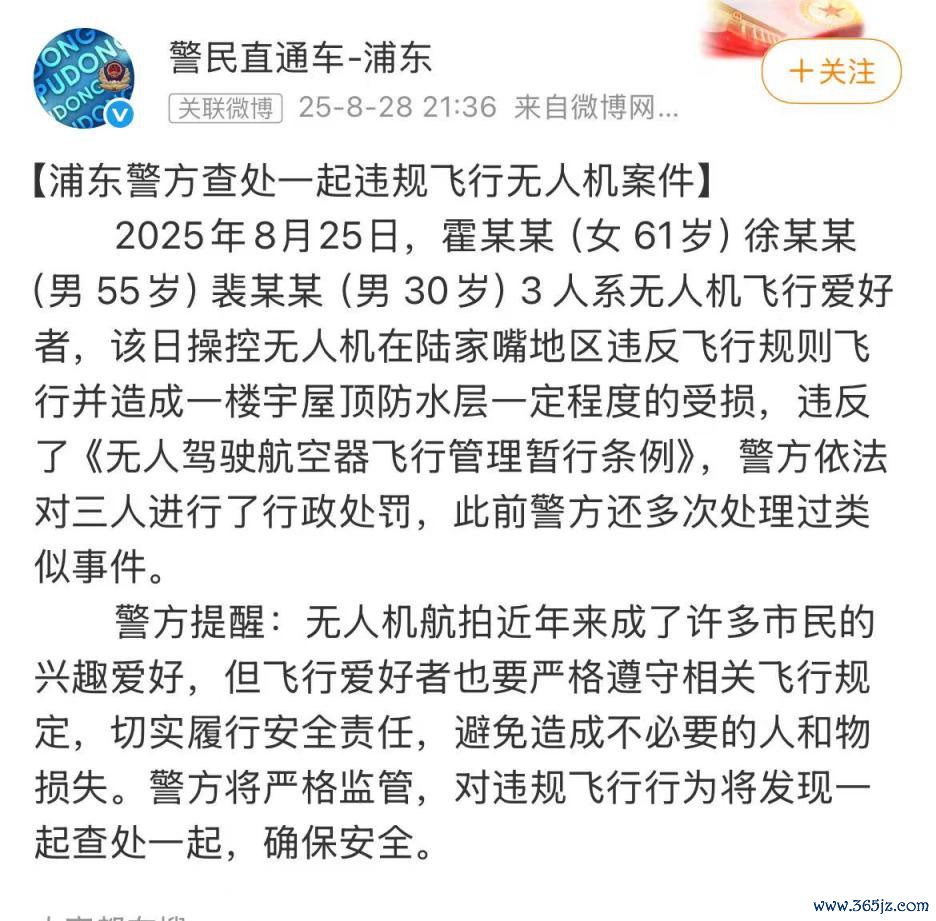Tap the 关联微博 tag
The width and height of the screenshot is (936, 921).
tap(226, 108)
